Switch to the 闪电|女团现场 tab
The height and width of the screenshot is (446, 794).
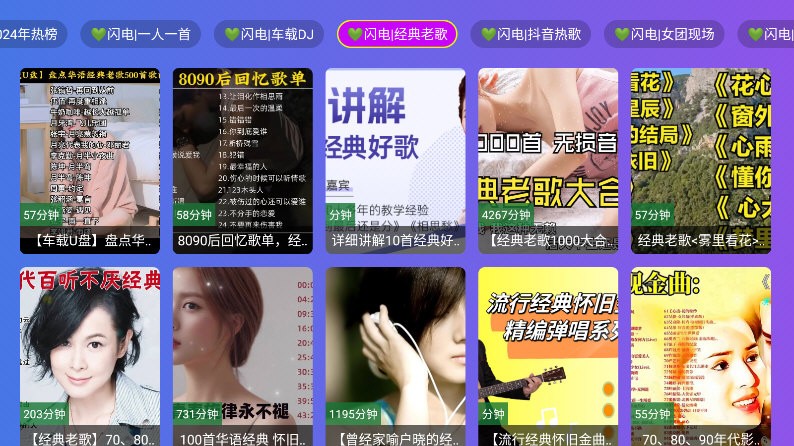(x=664, y=34)
